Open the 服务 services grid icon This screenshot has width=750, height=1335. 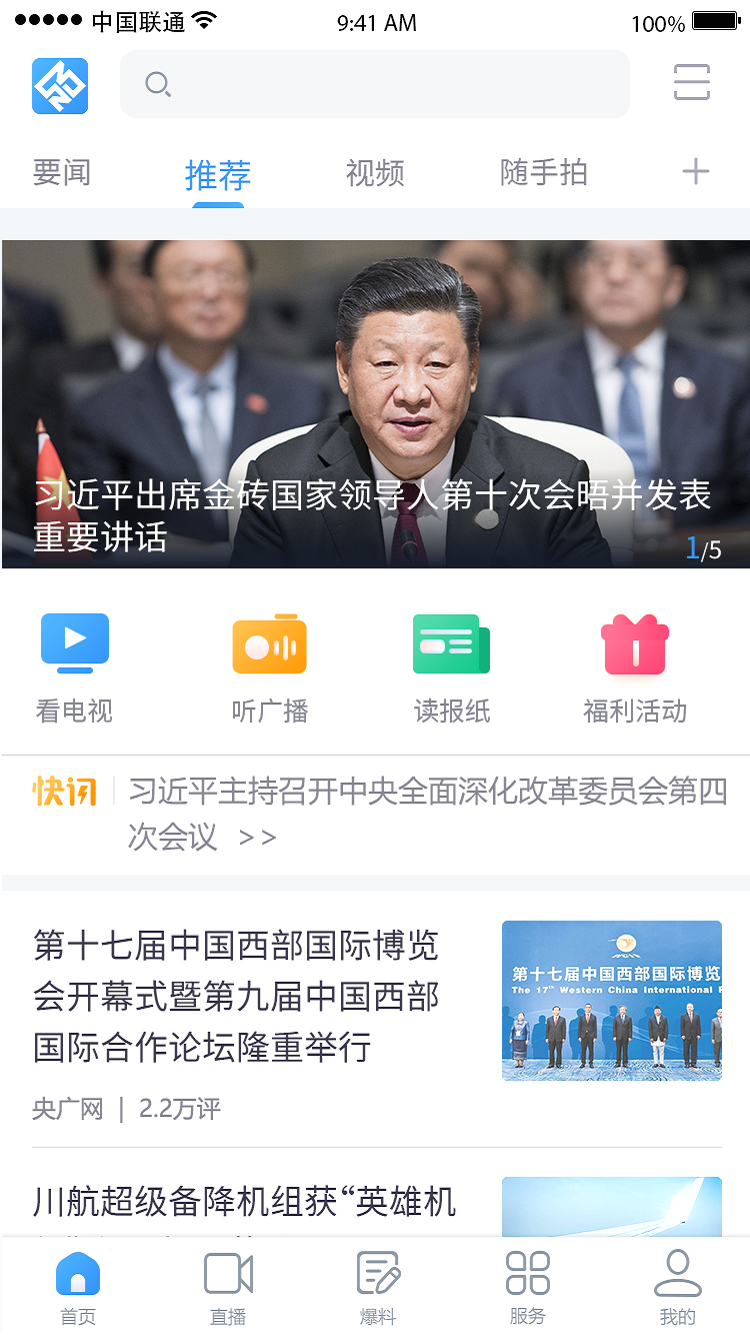click(x=527, y=1285)
